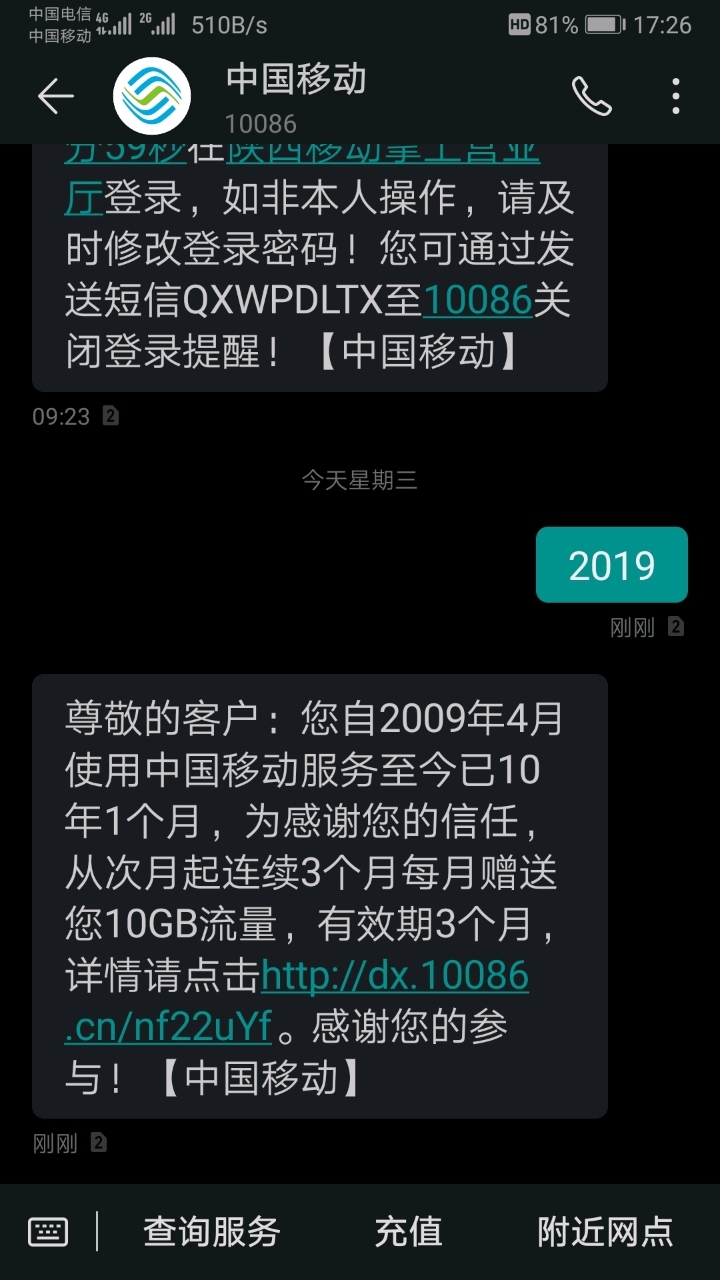Open the 查询服务 menu

[211, 1231]
